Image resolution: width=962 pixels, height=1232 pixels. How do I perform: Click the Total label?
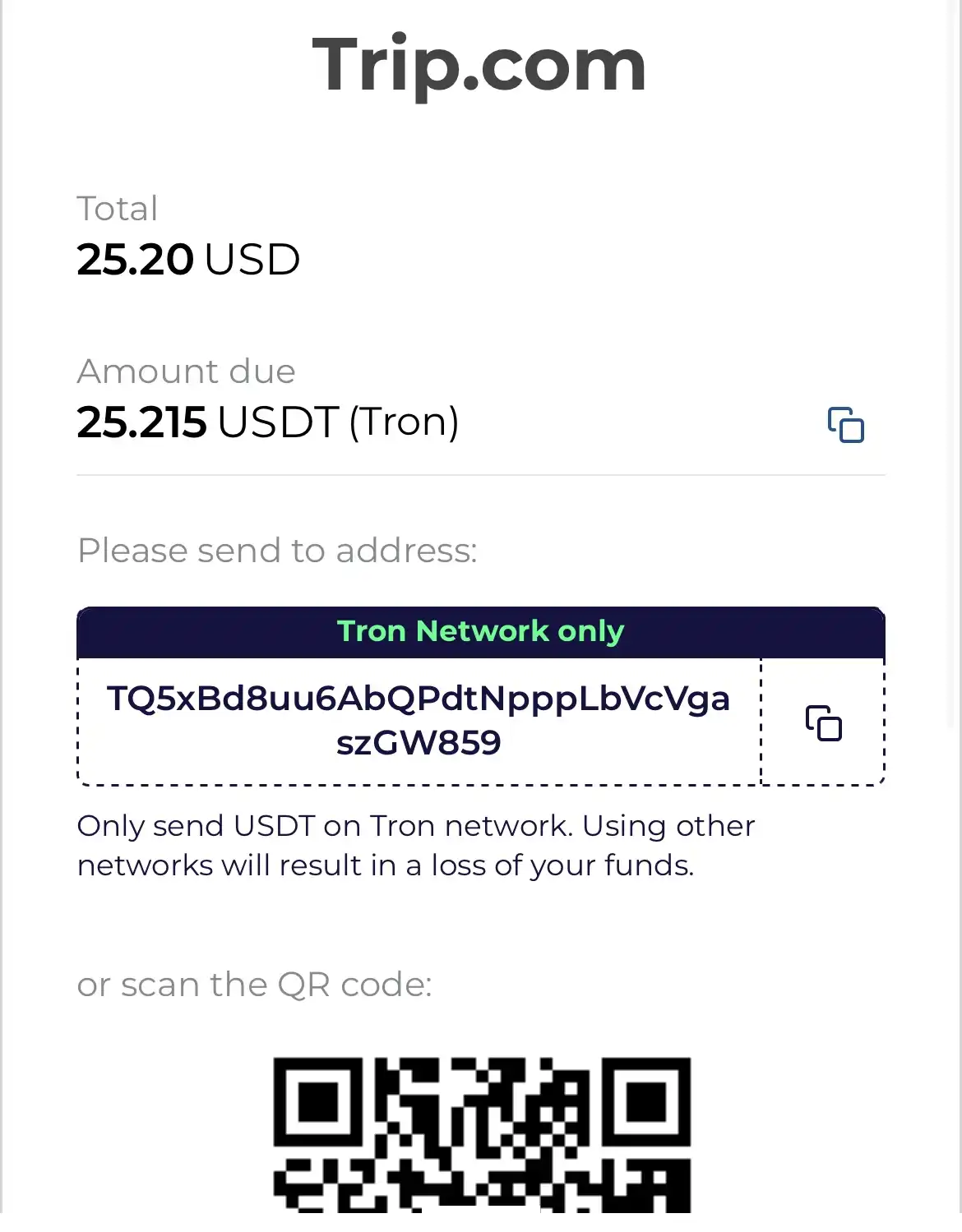(x=116, y=209)
